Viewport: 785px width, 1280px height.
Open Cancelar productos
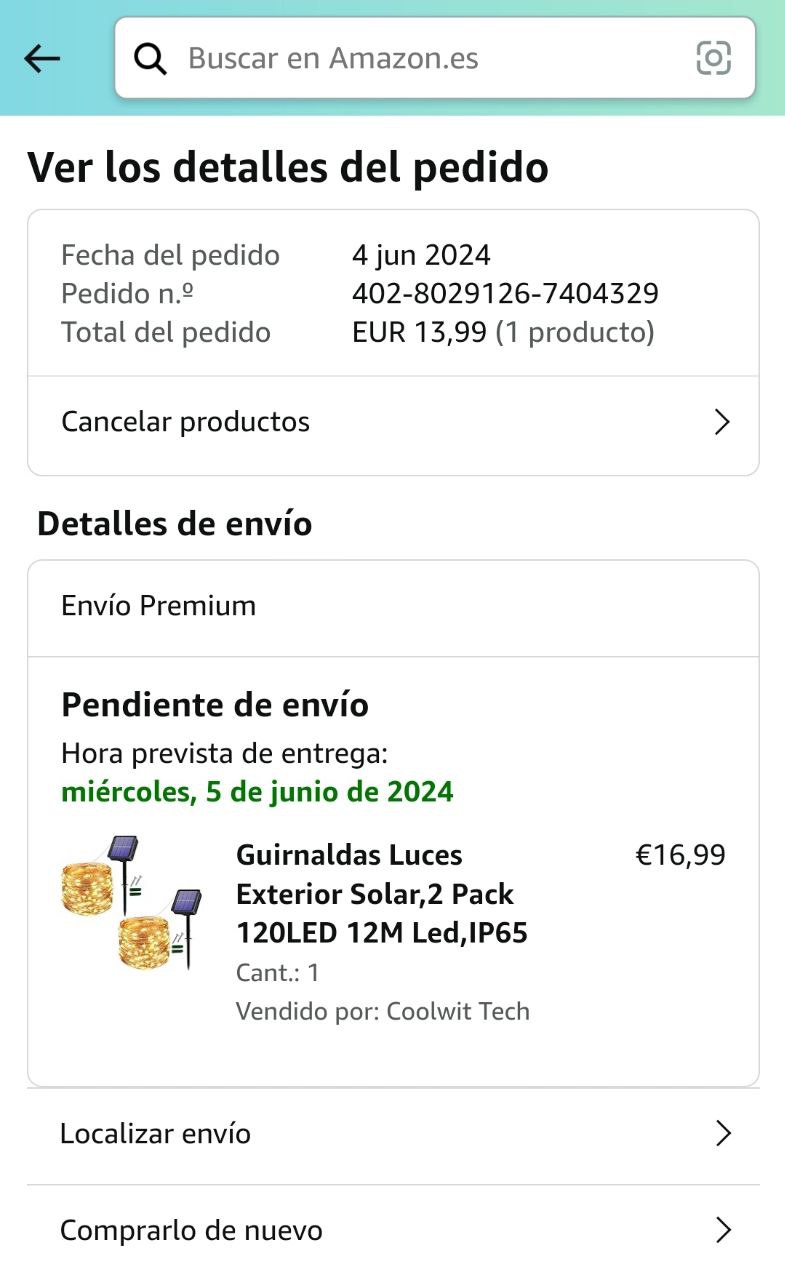(393, 423)
